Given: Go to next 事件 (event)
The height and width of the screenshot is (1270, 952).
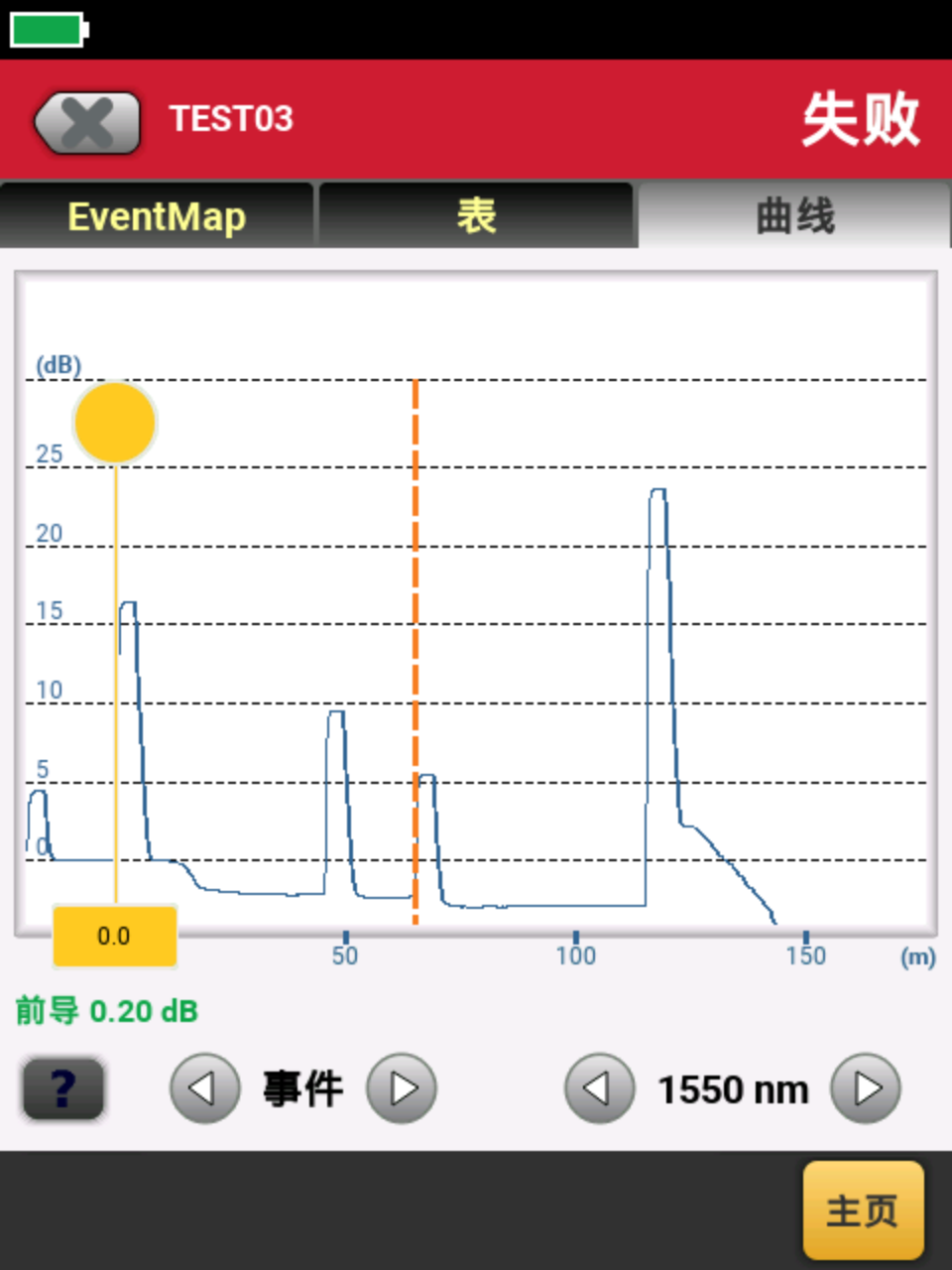Looking at the screenshot, I should 402,1088.
